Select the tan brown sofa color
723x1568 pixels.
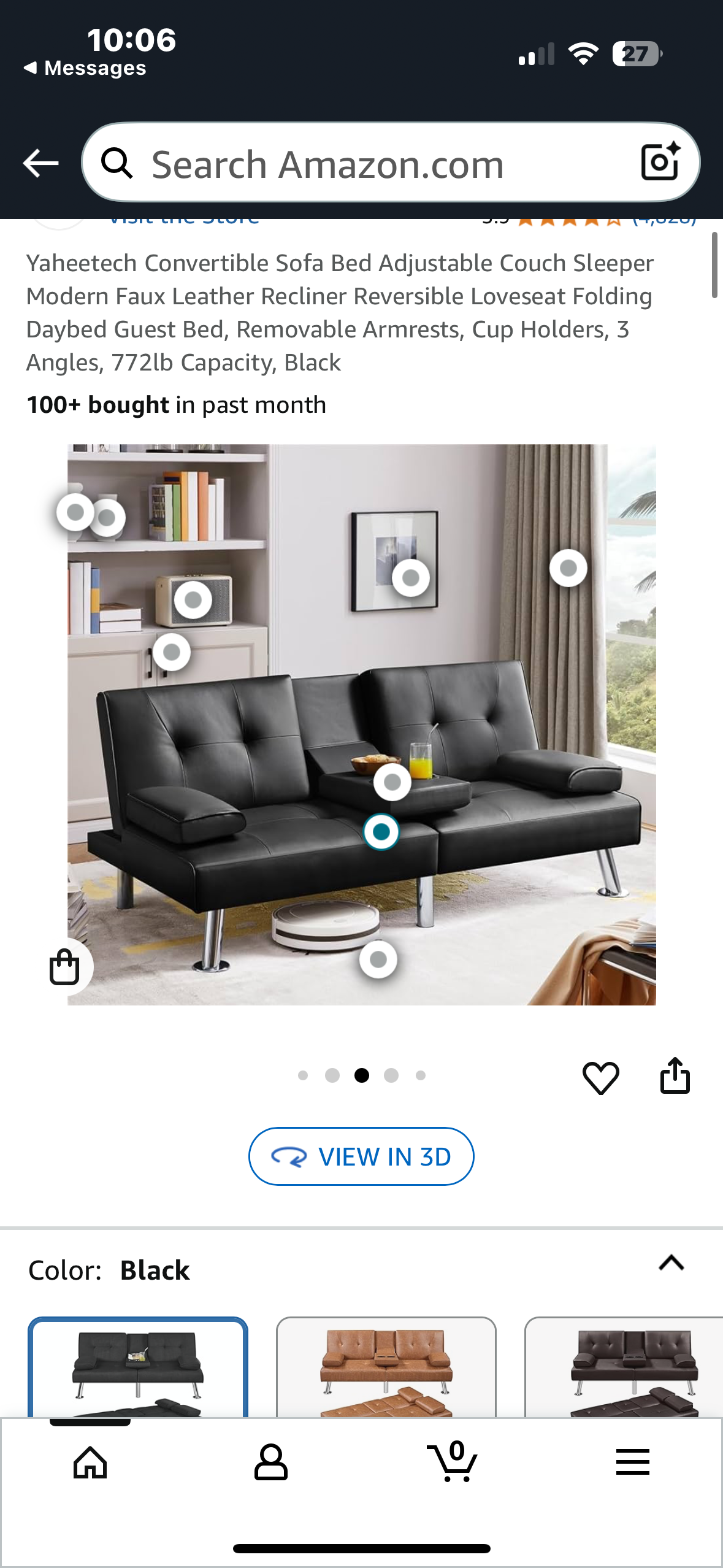coord(386,1367)
